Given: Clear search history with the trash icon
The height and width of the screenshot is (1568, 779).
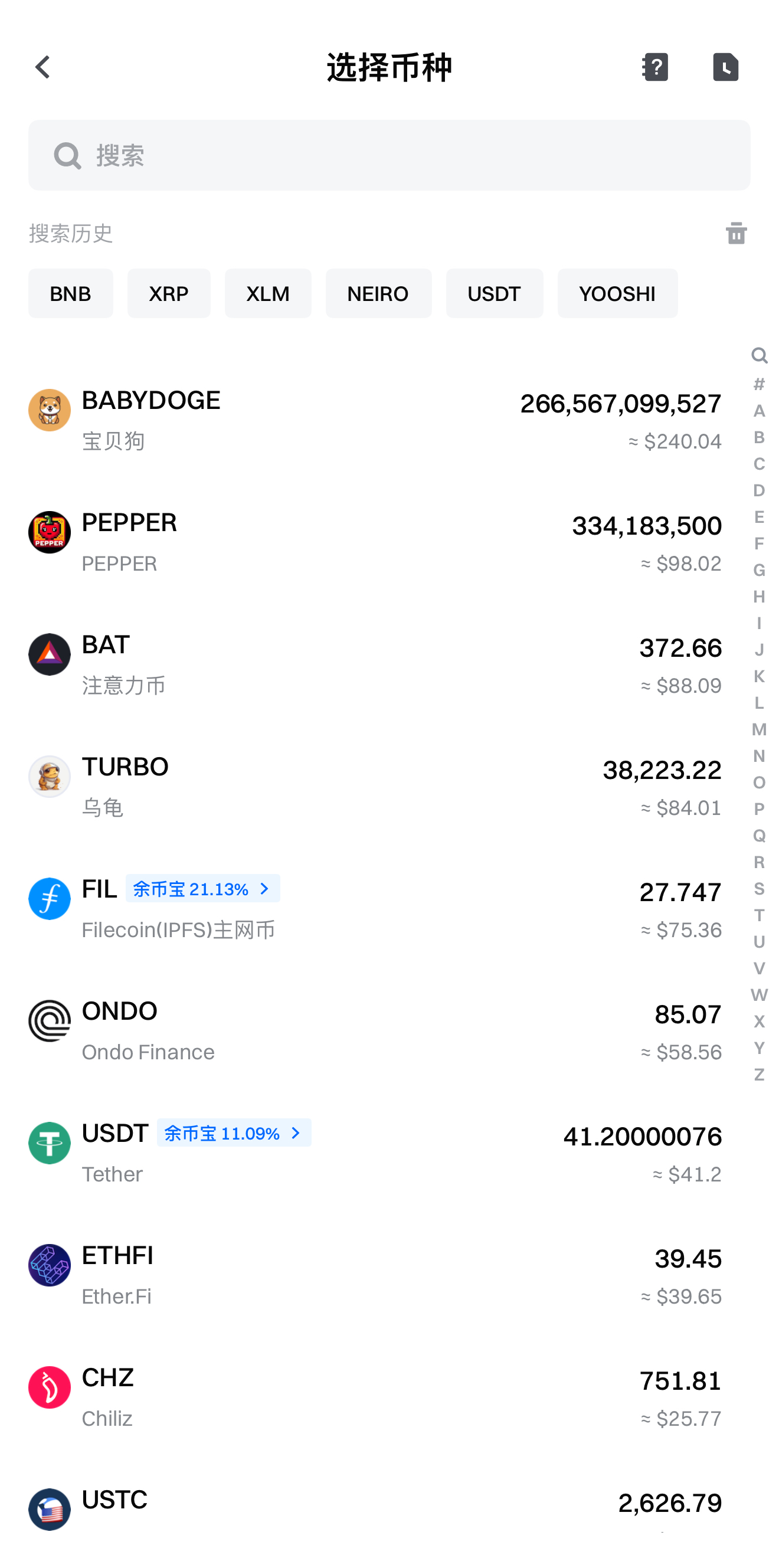Looking at the screenshot, I should click(x=736, y=233).
